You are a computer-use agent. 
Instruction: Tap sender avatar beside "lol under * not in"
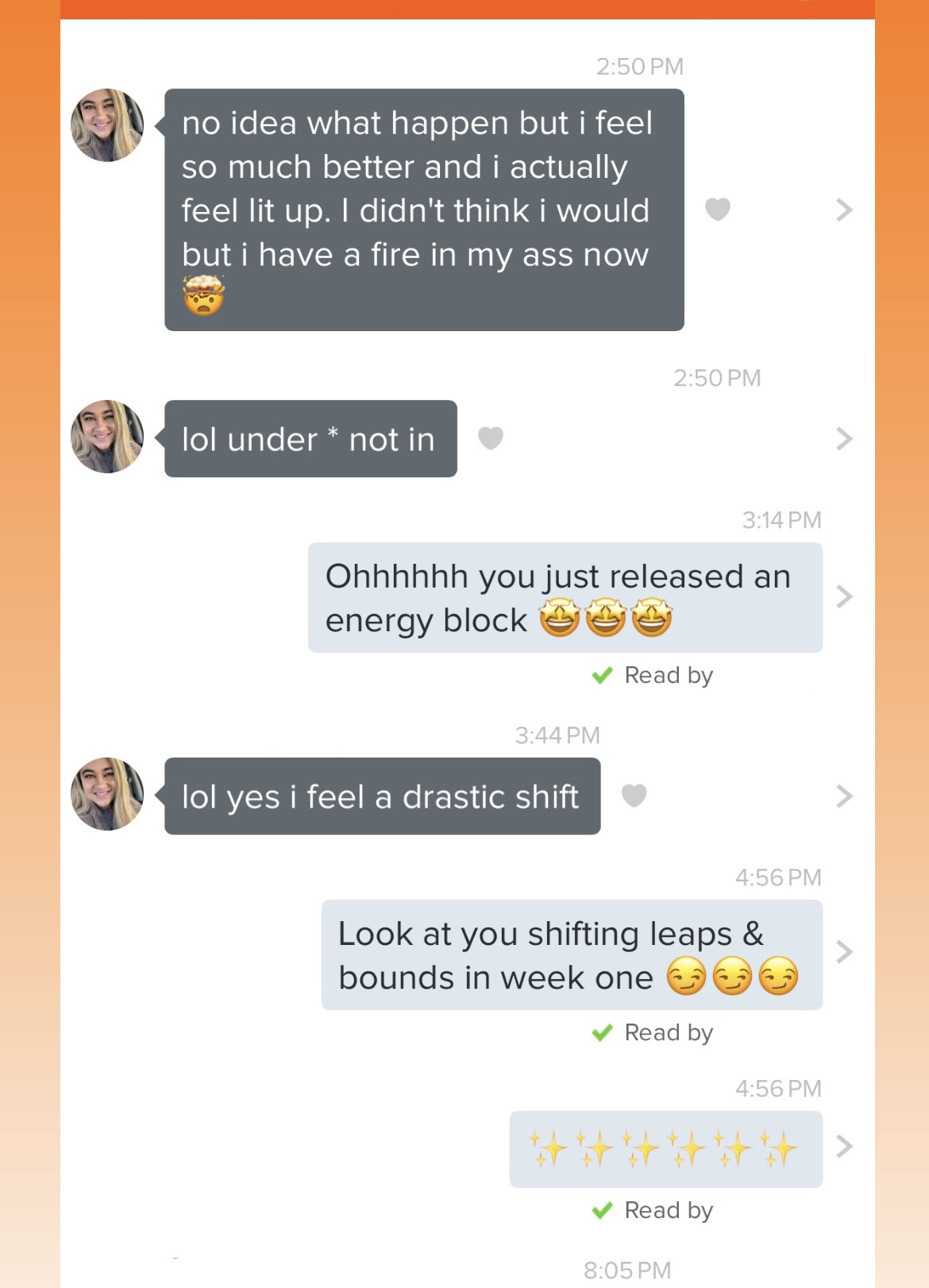tap(107, 437)
